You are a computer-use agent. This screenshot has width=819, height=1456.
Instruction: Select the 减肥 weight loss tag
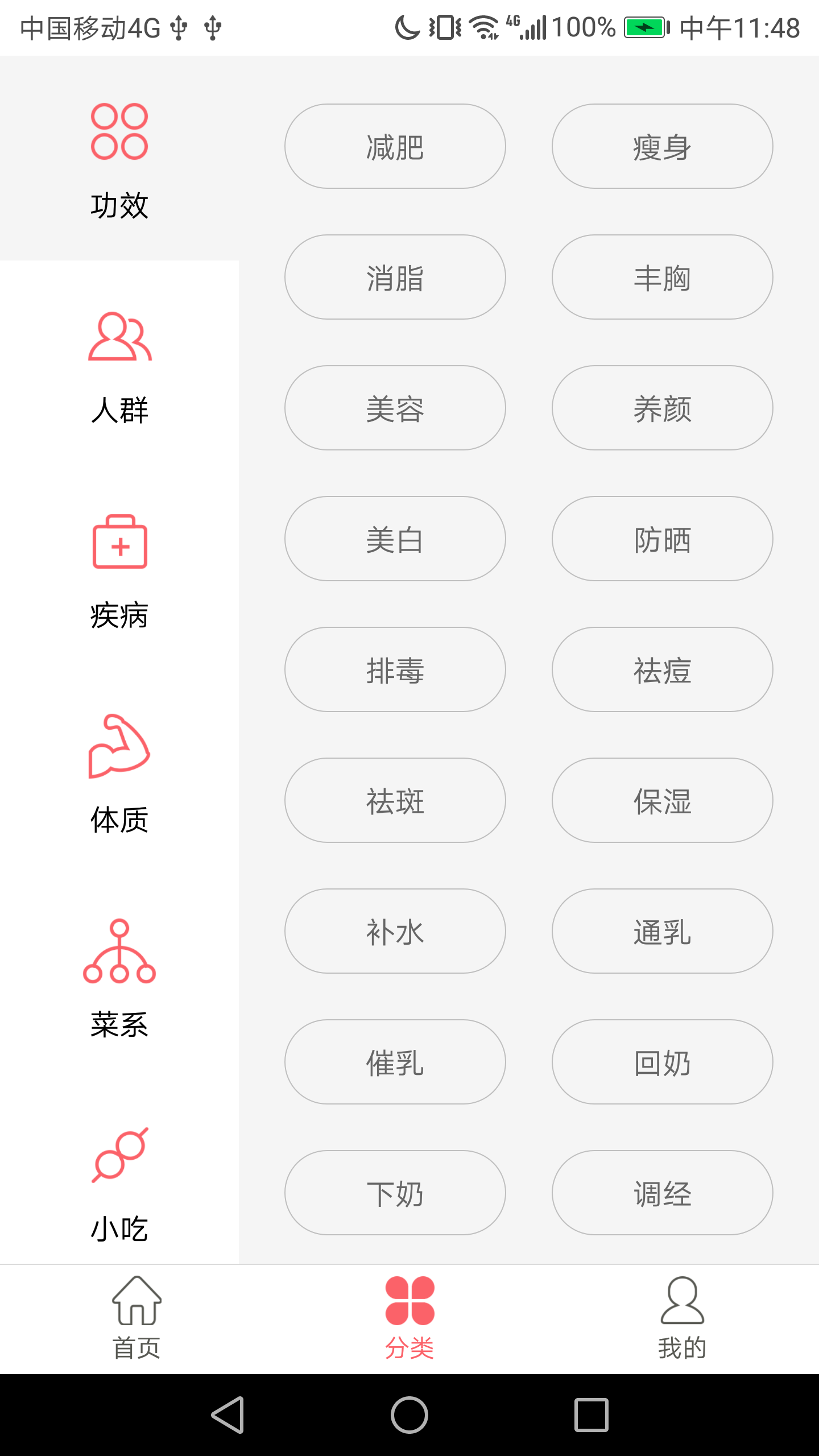tap(395, 146)
